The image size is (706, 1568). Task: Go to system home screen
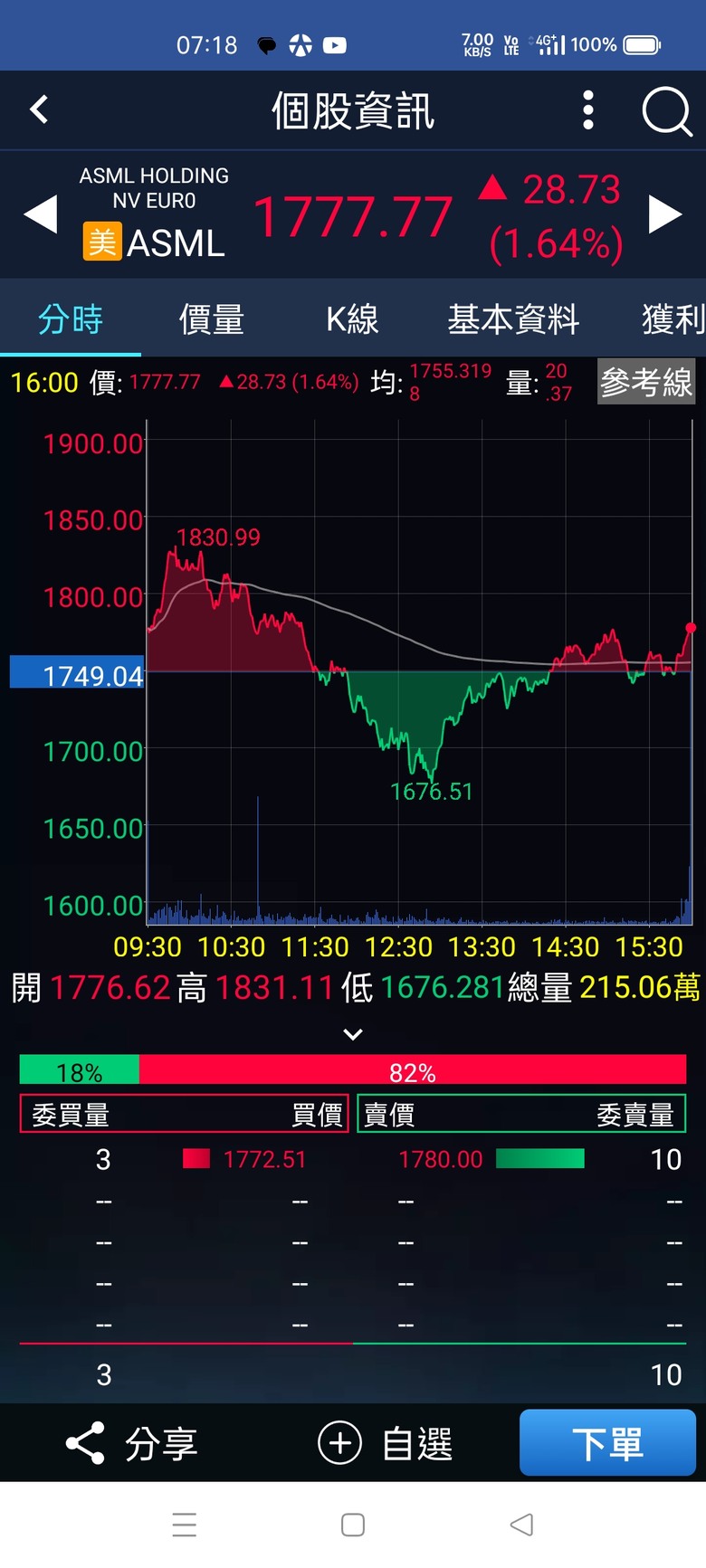(353, 1525)
